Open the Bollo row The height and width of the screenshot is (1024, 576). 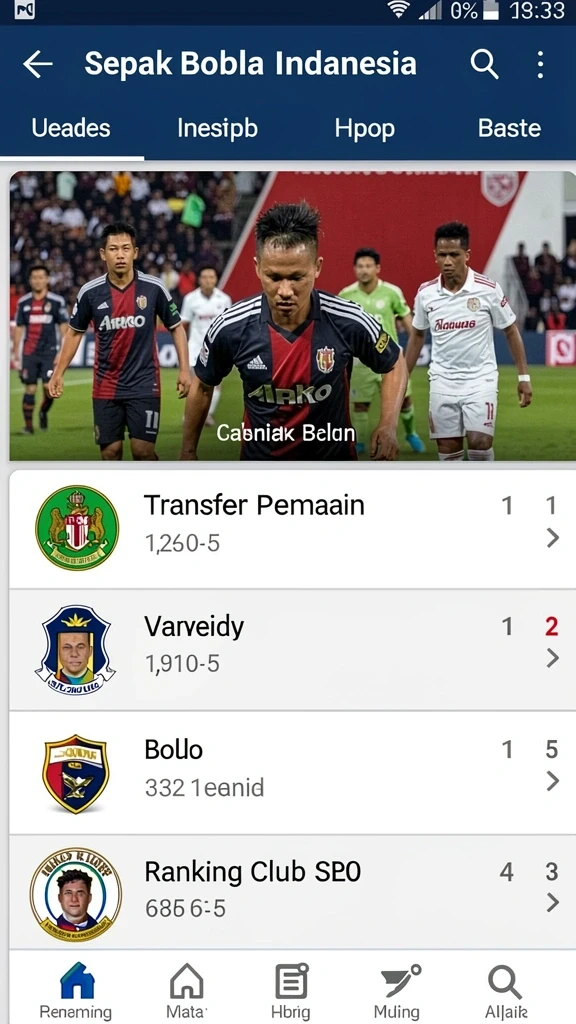click(292, 773)
